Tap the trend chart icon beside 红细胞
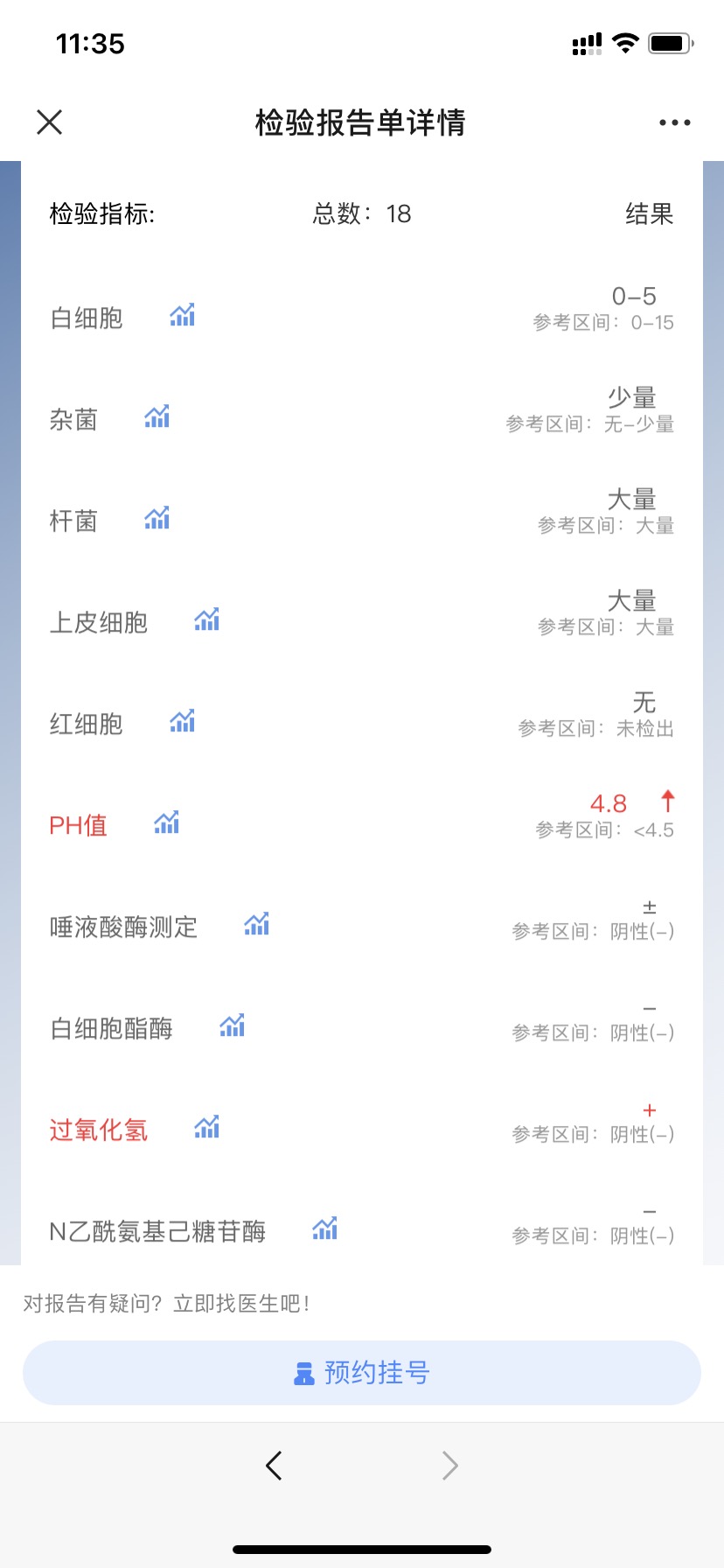This screenshot has width=724, height=1568. click(182, 722)
